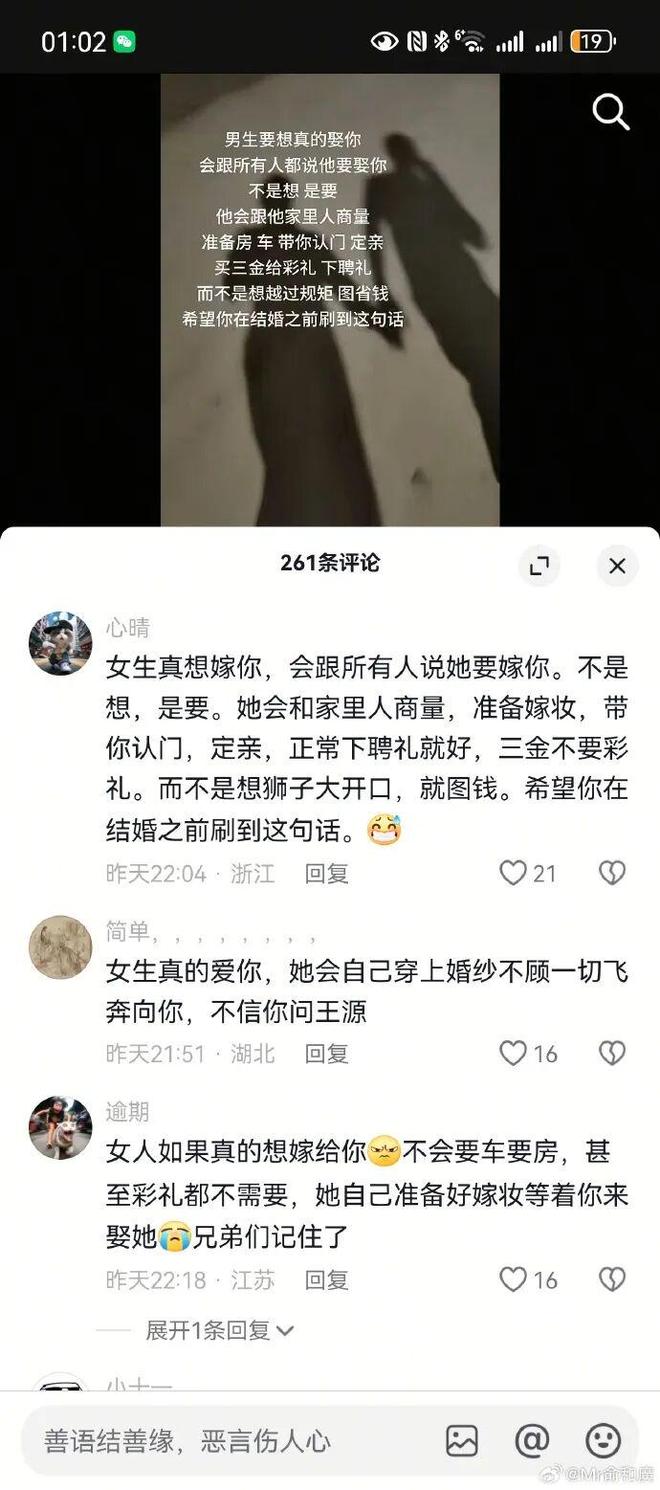View profile picture of 简单
Image resolution: width=660 pixels, height=1490 pixels.
click(60, 947)
